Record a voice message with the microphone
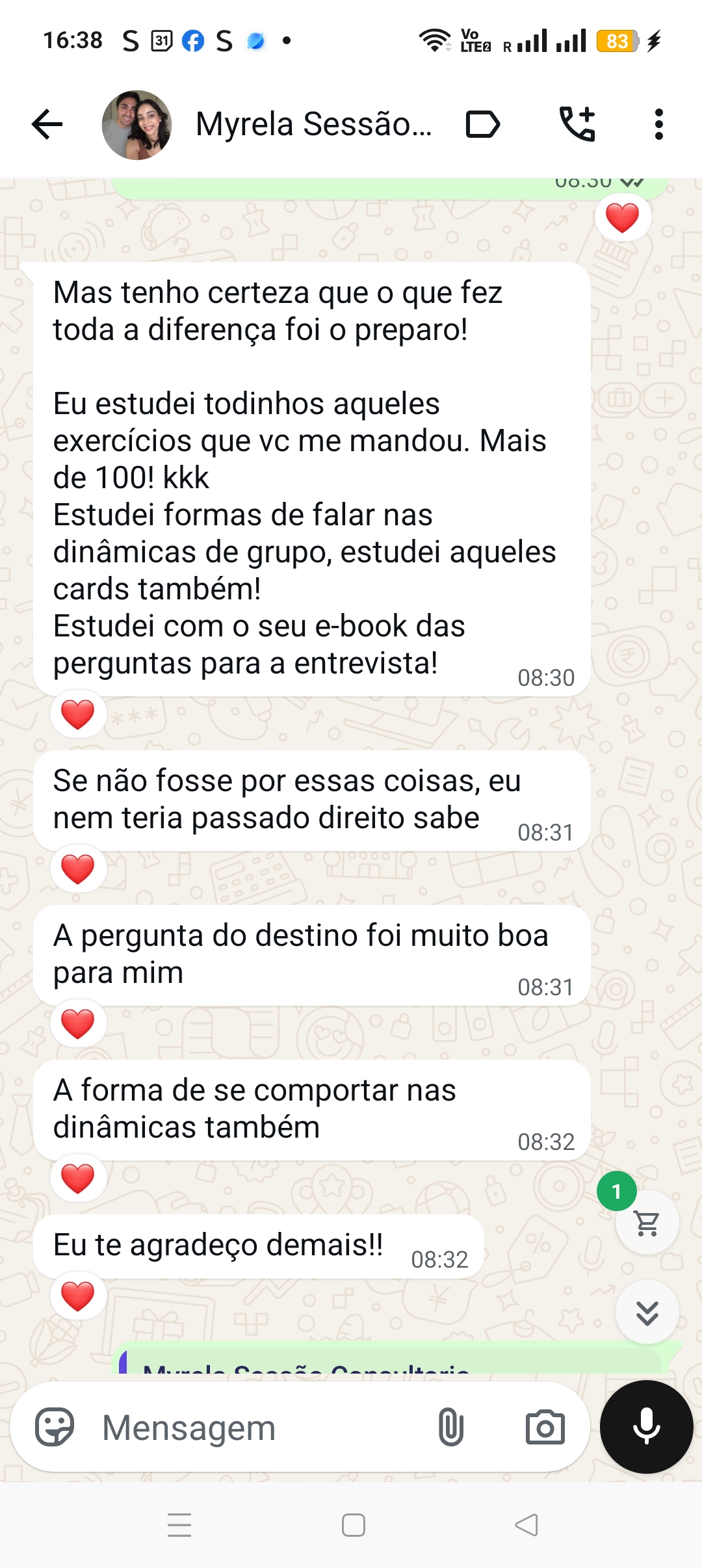 pos(647,1426)
